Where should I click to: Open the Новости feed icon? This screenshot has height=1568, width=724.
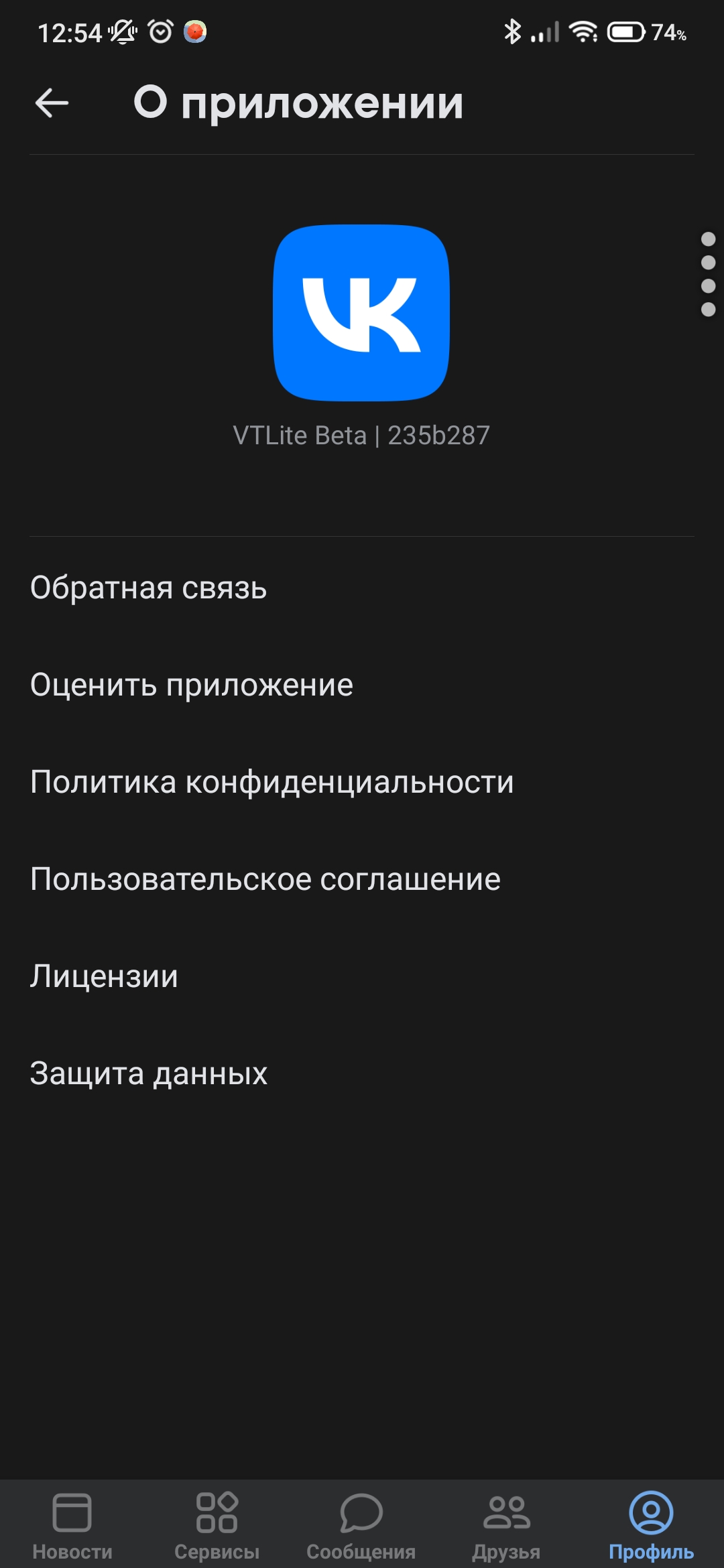(74, 1521)
